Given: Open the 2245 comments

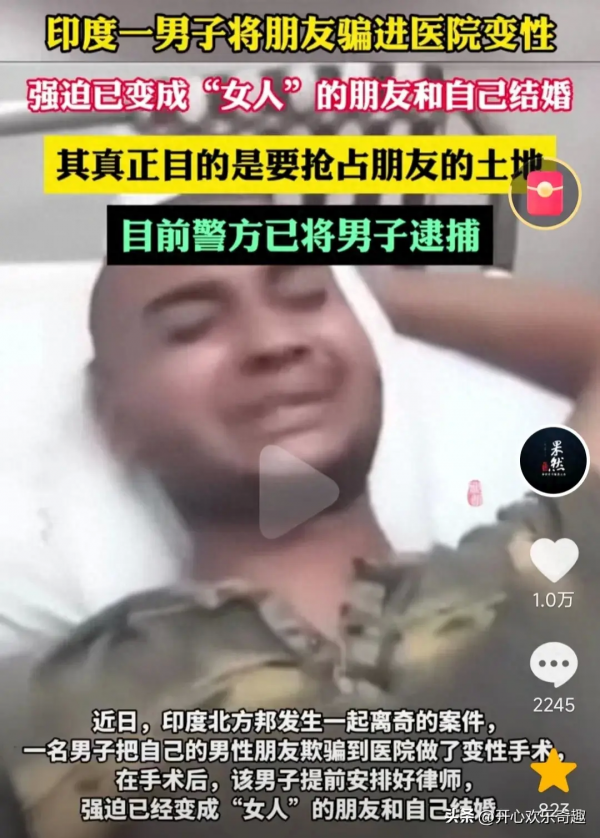Looking at the screenshot, I should 553,665.
